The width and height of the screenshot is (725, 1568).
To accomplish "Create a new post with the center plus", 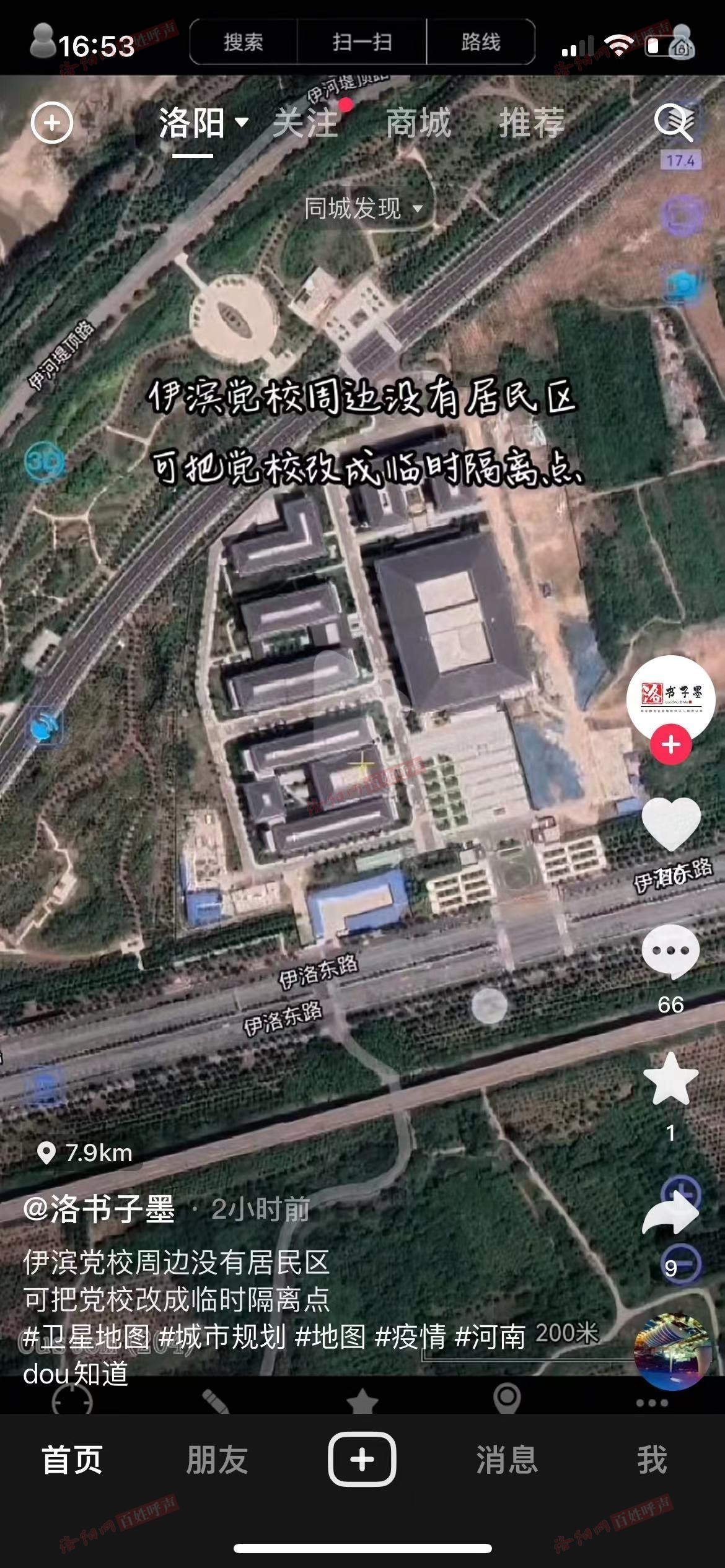I will click(x=362, y=1460).
